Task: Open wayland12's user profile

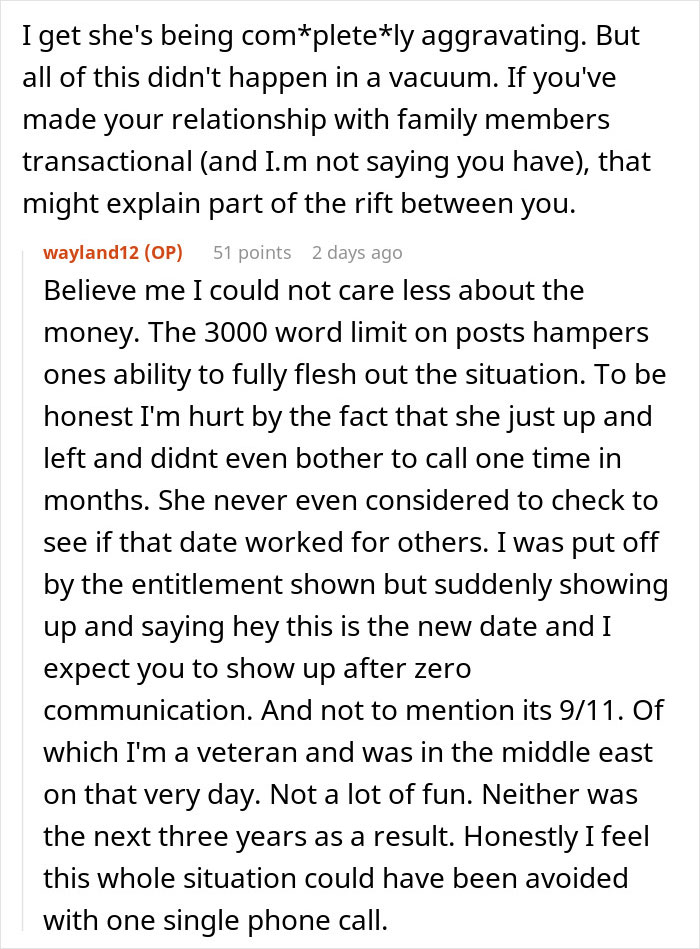Action: (92, 253)
